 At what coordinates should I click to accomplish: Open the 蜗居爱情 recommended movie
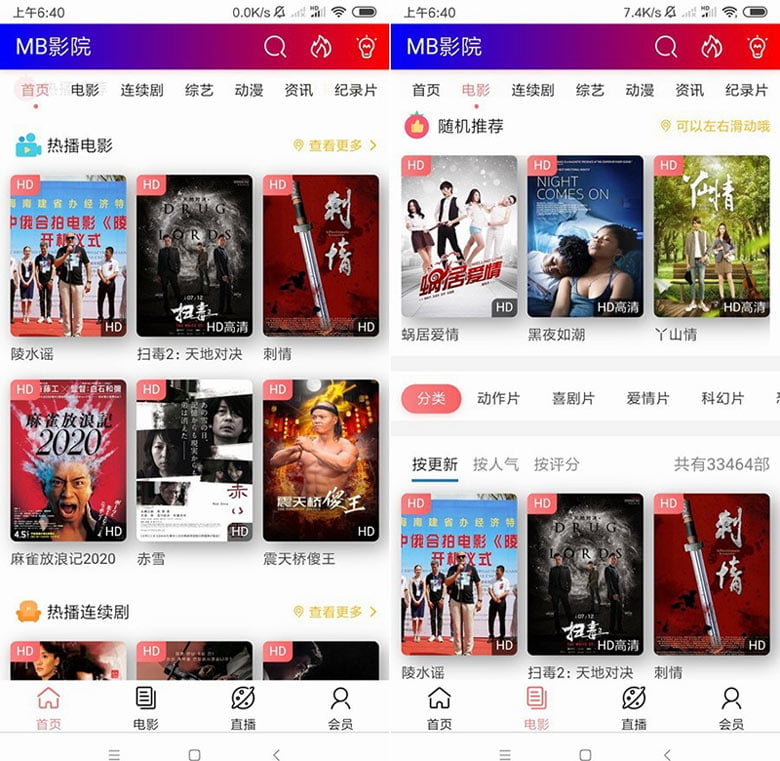[x=459, y=236]
